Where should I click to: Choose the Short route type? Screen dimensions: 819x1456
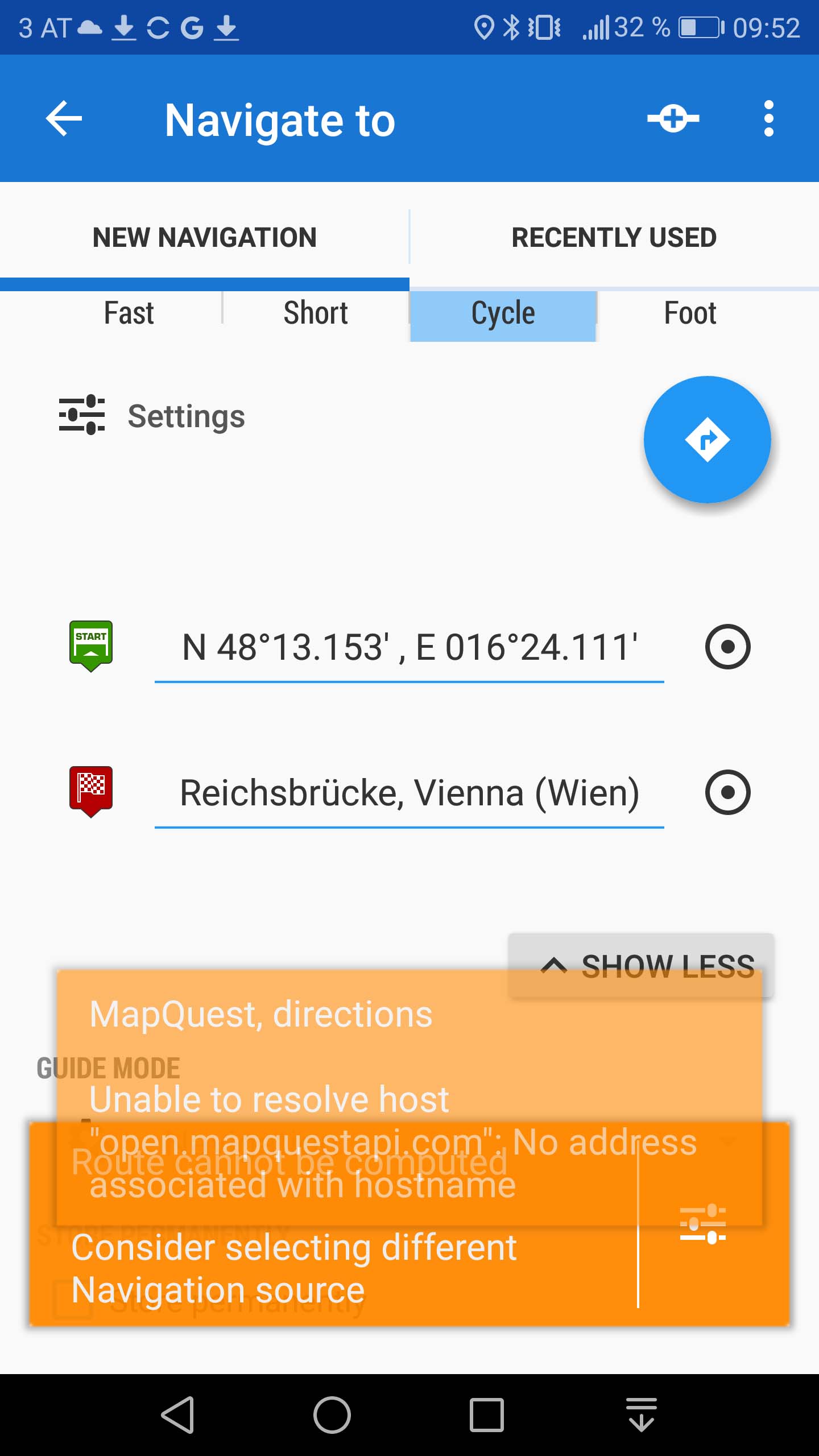316,313
